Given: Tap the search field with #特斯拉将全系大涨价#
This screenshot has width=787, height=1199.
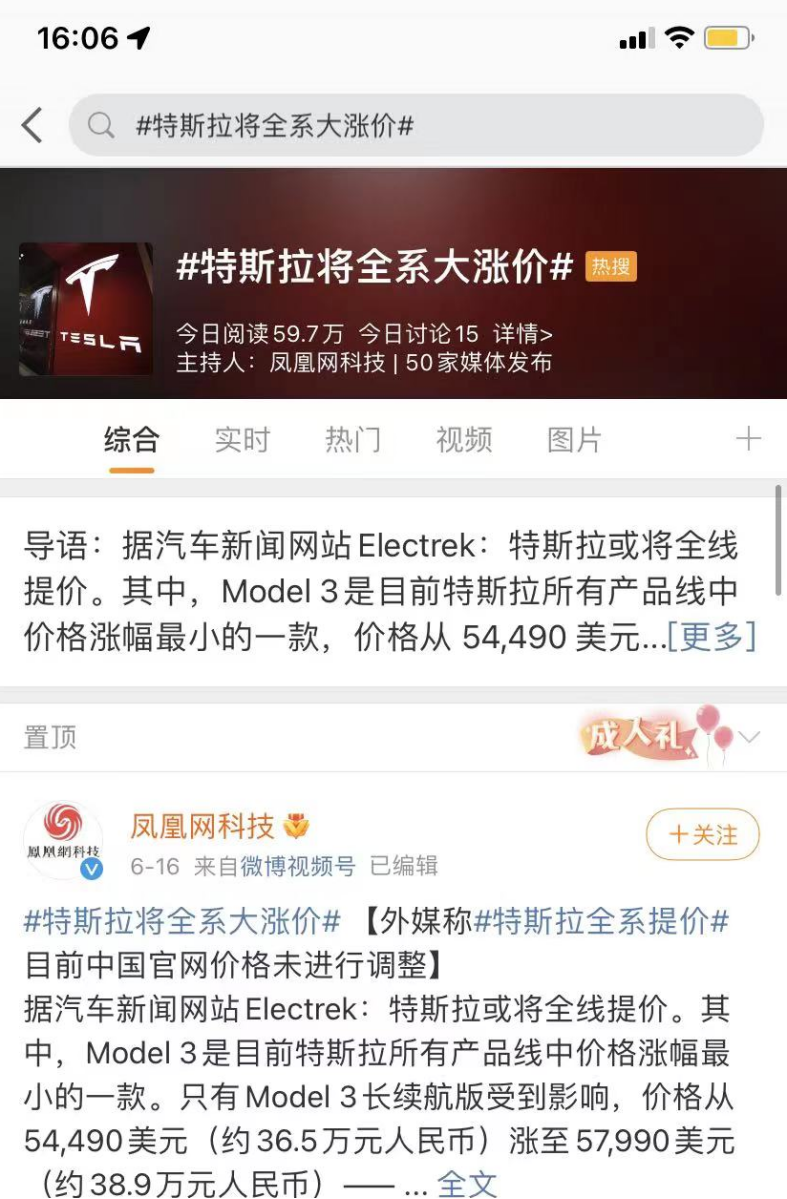Looking at the screenshot, I should [415, 126].
